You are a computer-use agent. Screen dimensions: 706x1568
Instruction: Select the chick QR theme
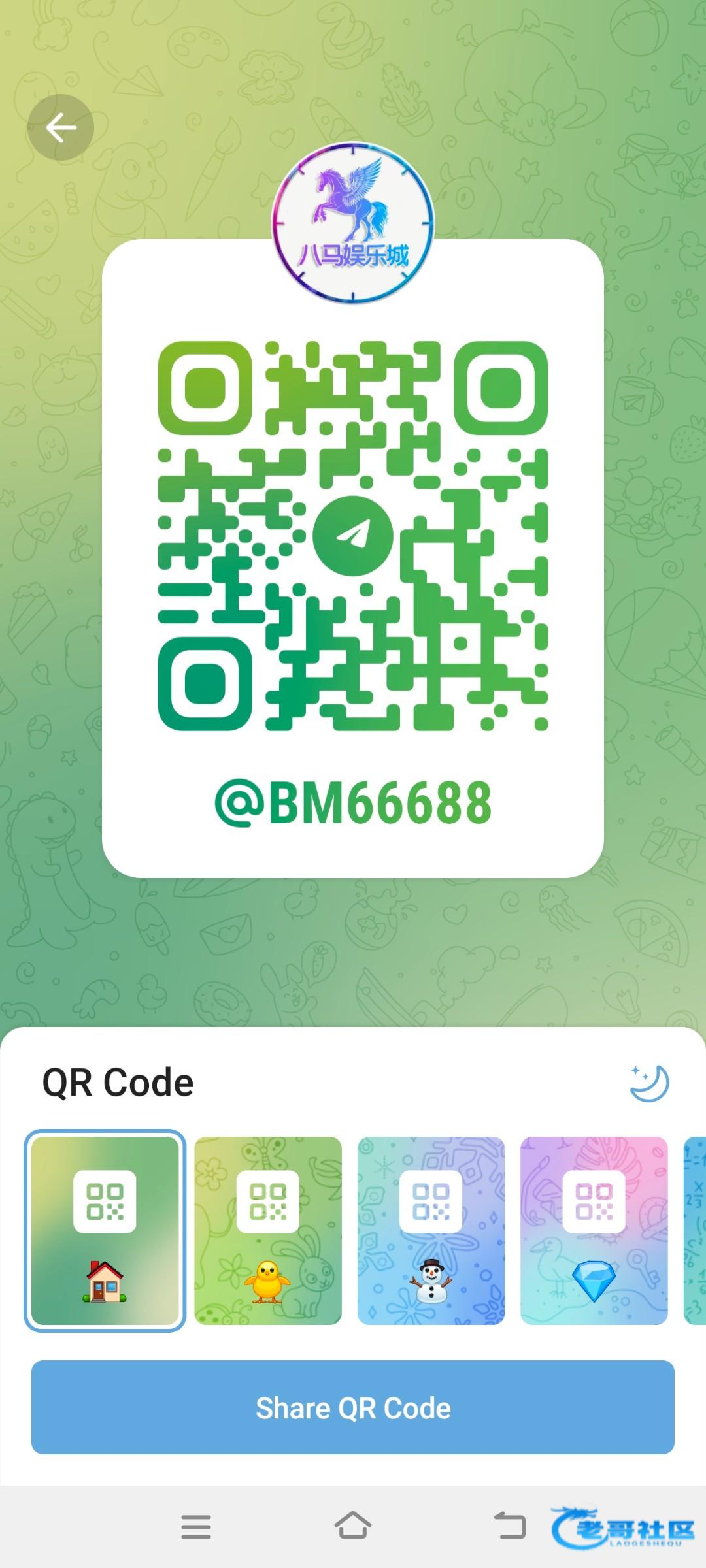(x=268, y=1230)
